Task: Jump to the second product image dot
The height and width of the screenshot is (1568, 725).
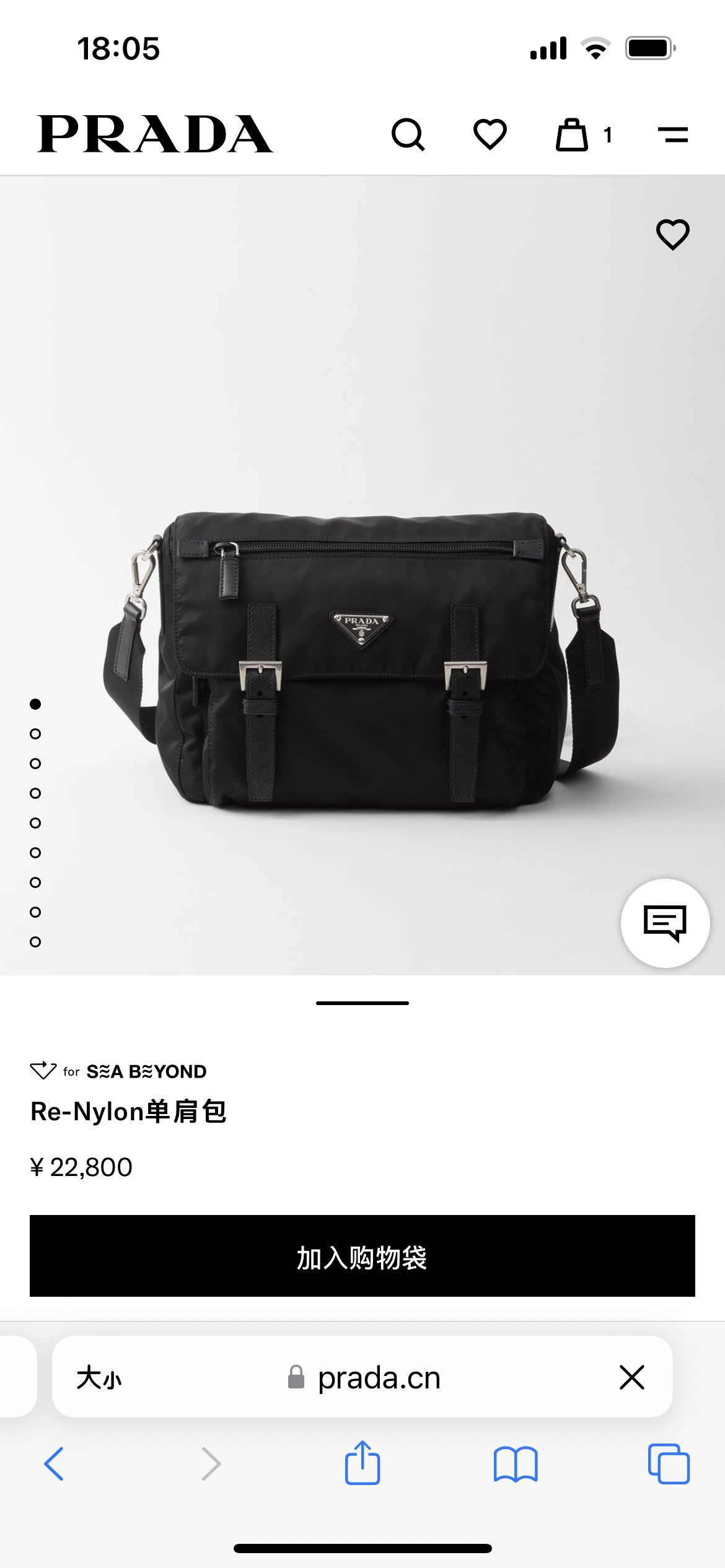Action: tap(35, 734)
